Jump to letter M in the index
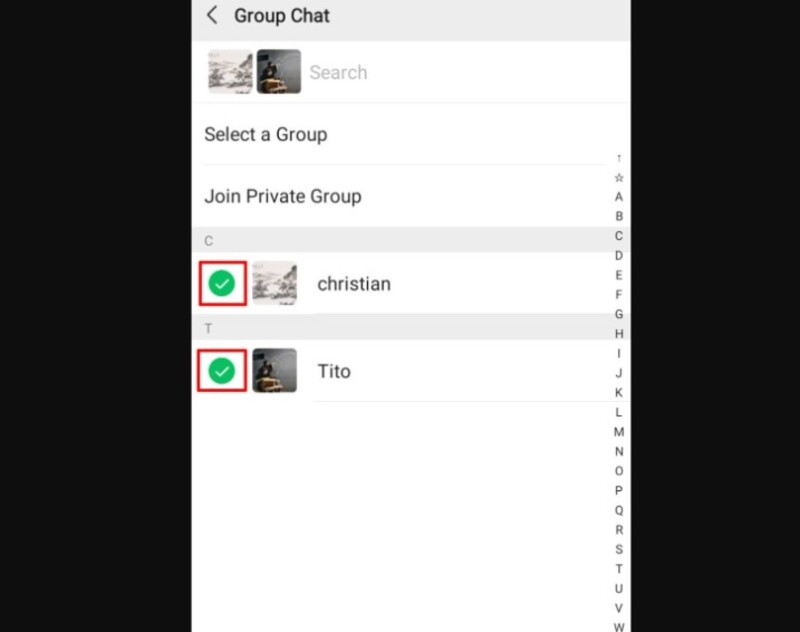Image resolution: width=800 pixels, height=632 pixels. [x=619, y=432]
